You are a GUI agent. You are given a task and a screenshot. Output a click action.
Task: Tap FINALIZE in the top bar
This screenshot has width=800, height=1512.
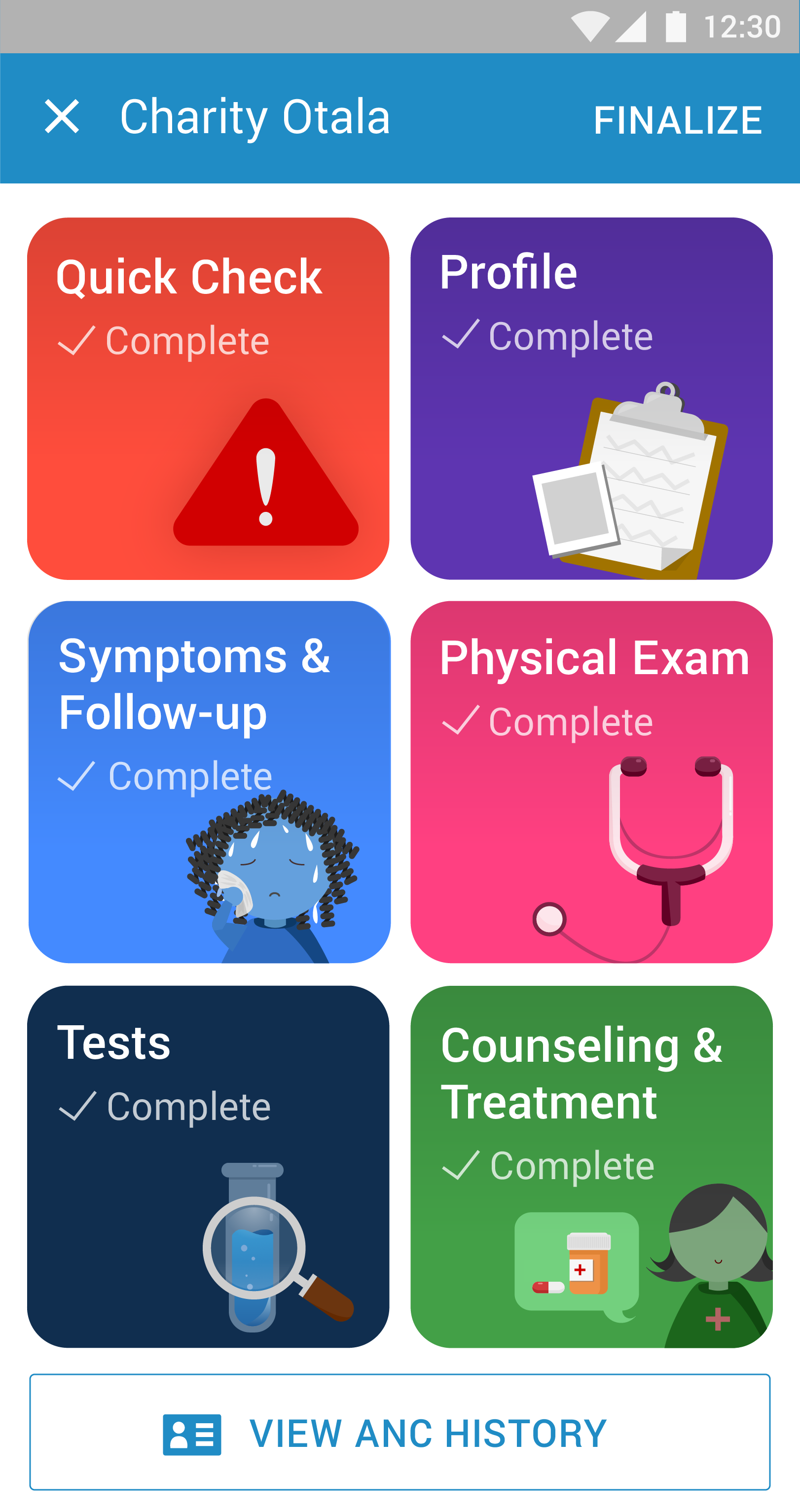tap(677, 120)
